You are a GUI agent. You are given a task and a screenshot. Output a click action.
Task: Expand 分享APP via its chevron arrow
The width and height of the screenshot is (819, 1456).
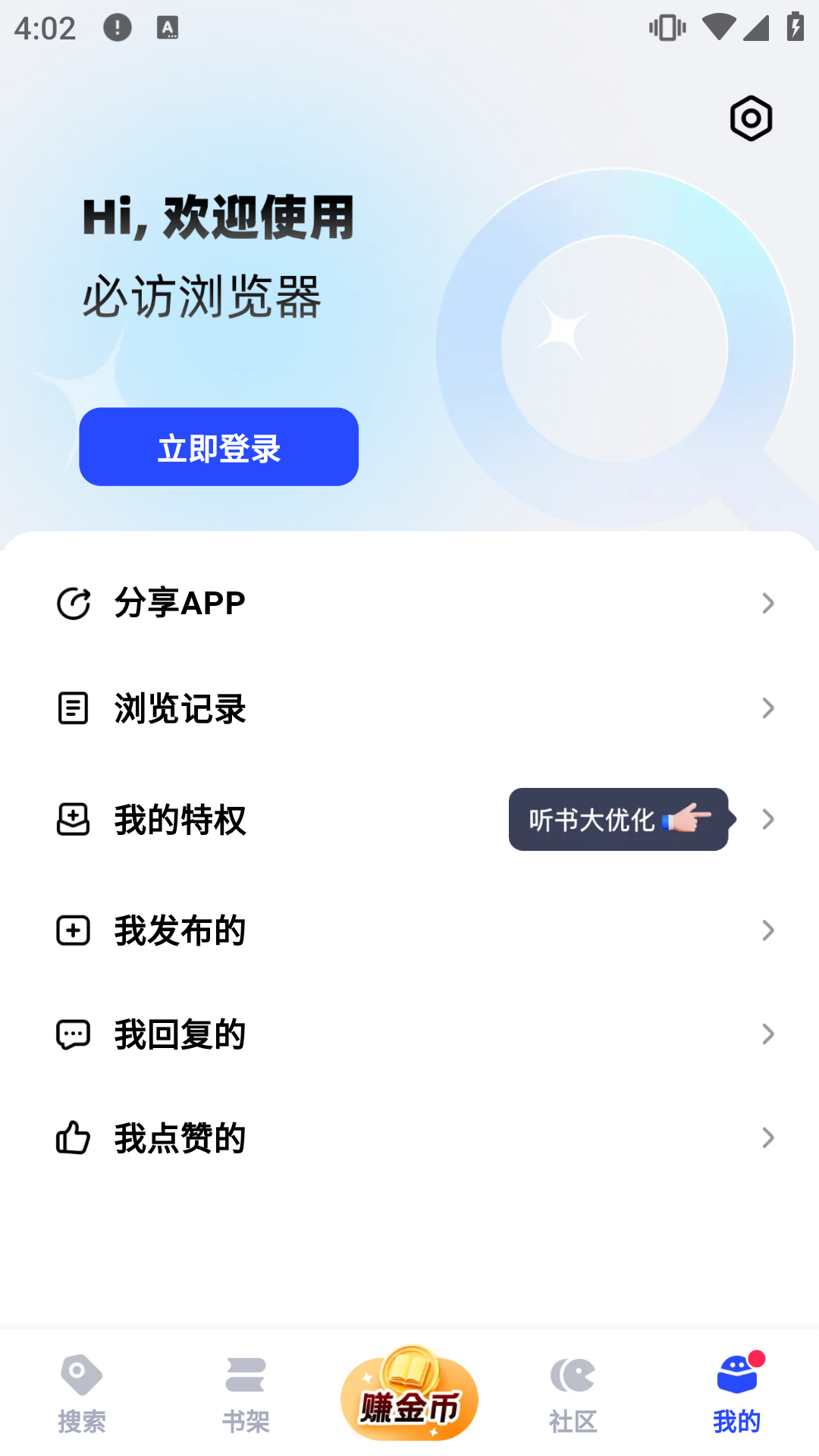[768, 603]
